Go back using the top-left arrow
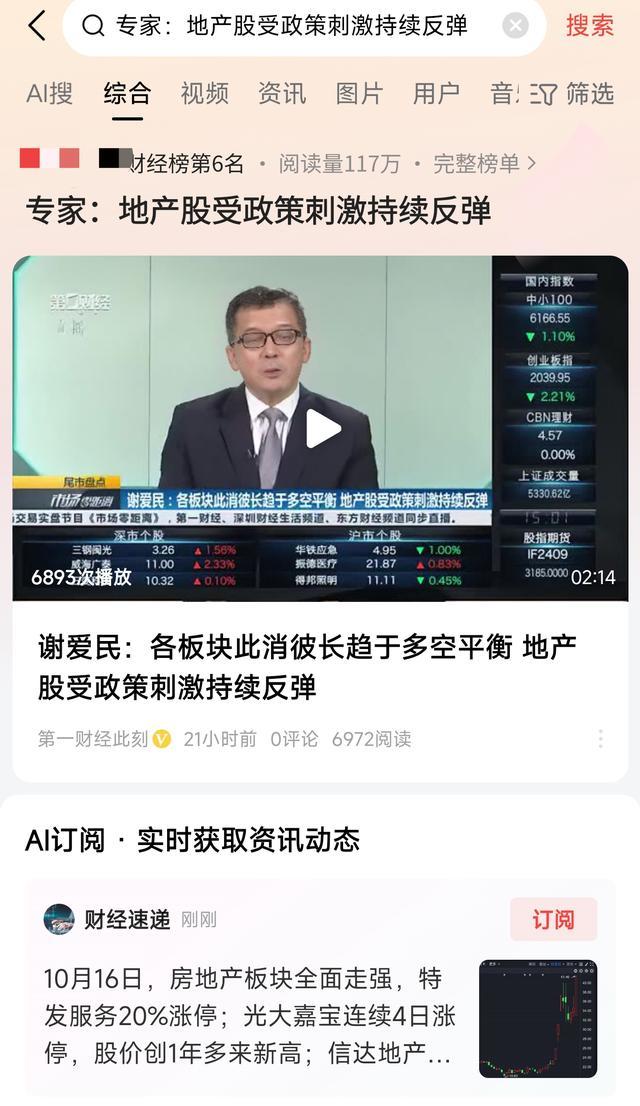 (x=36, y=26)
